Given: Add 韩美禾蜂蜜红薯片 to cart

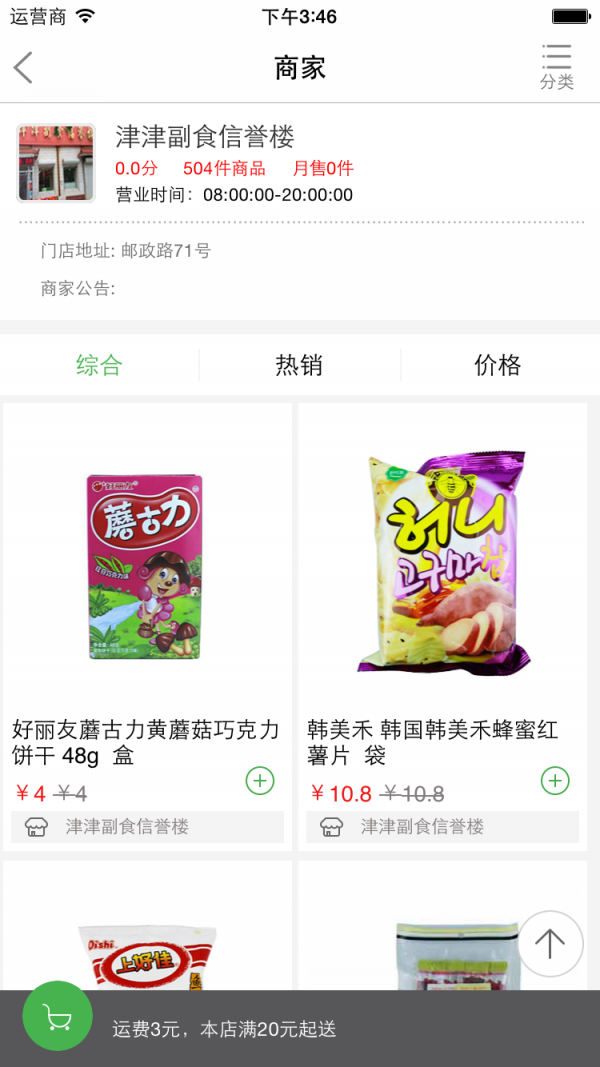Looking at the screenshot, I should pyautogui.click(x=555, y=780).
